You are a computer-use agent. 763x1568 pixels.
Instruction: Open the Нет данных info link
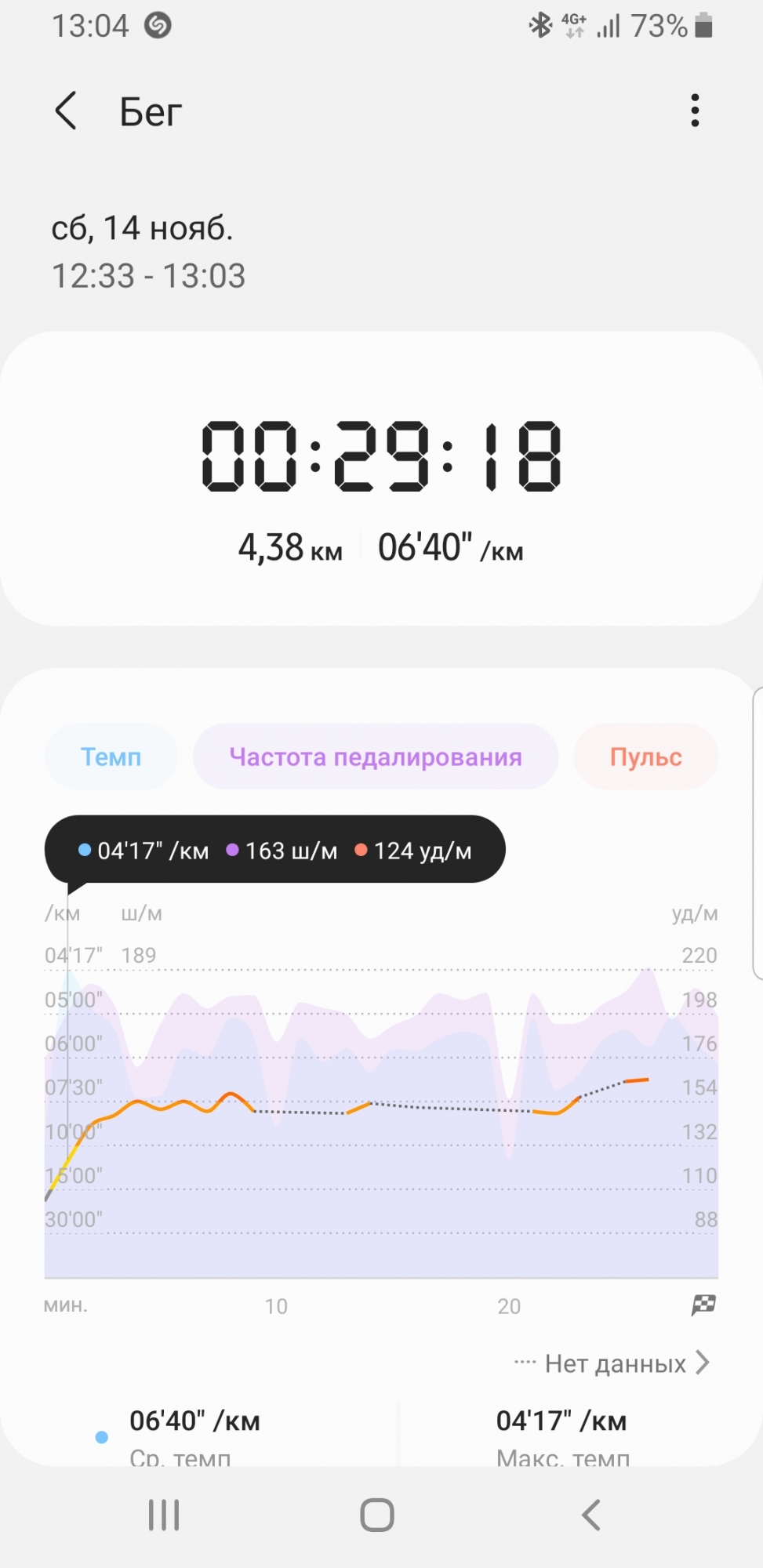pos(615,1363)
